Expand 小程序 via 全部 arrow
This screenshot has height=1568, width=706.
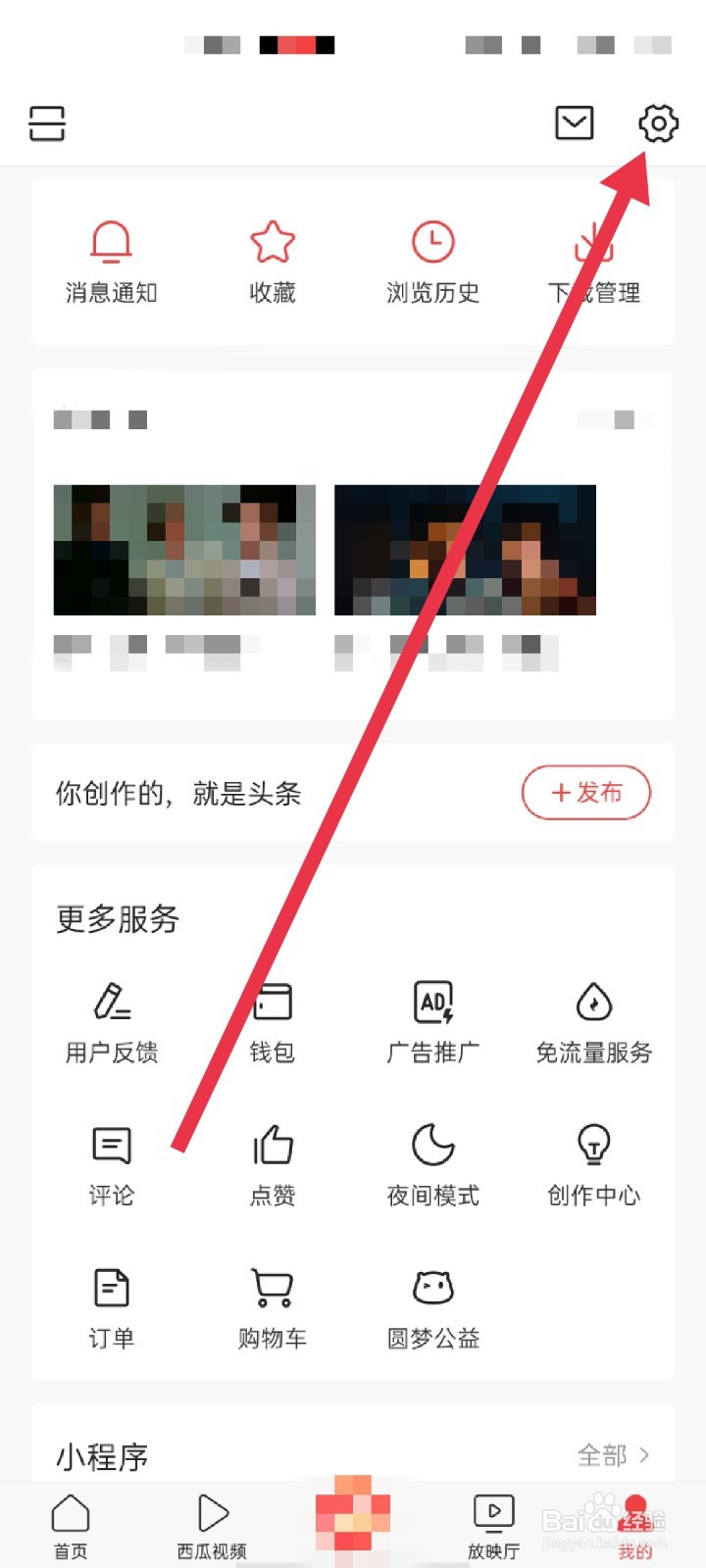tap(613, 1457)
